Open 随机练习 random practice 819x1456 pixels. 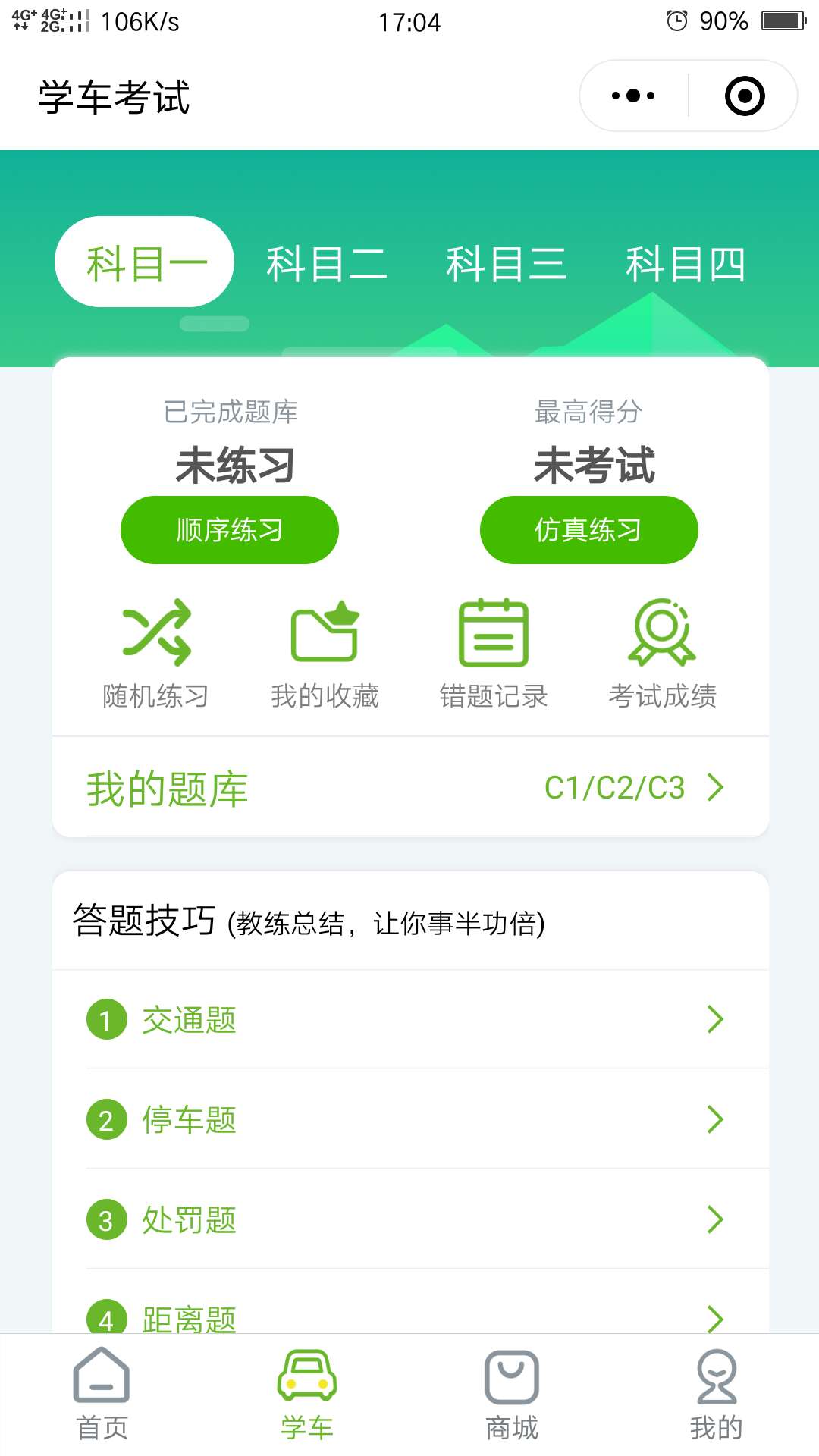tap(156, 653)
